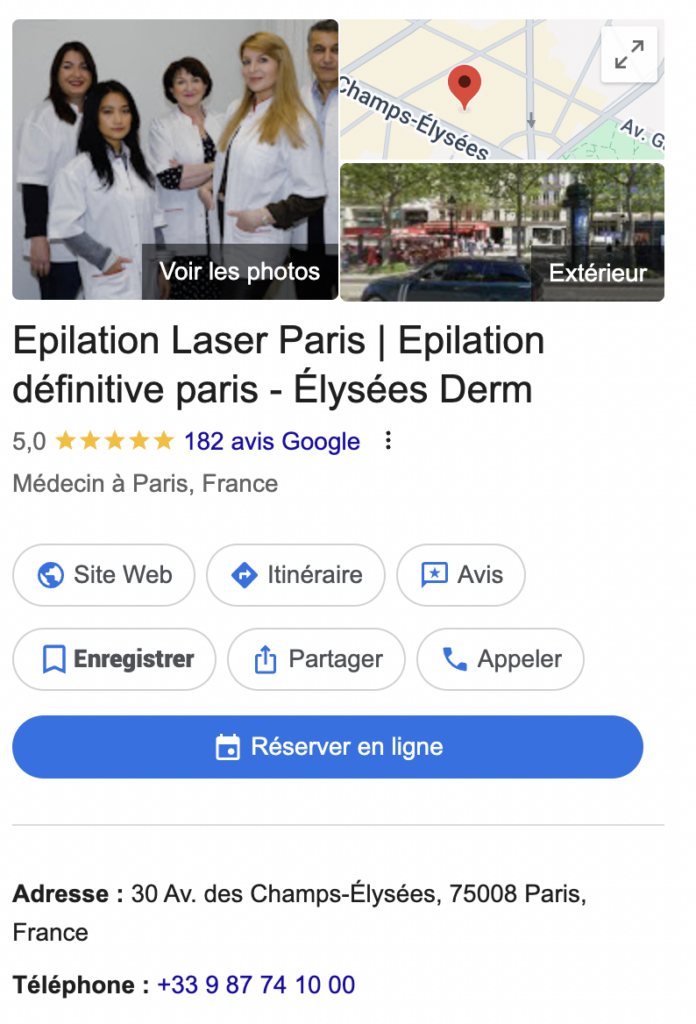
Task: Book online with Réserver en ligne
Action: coord(328,747)
